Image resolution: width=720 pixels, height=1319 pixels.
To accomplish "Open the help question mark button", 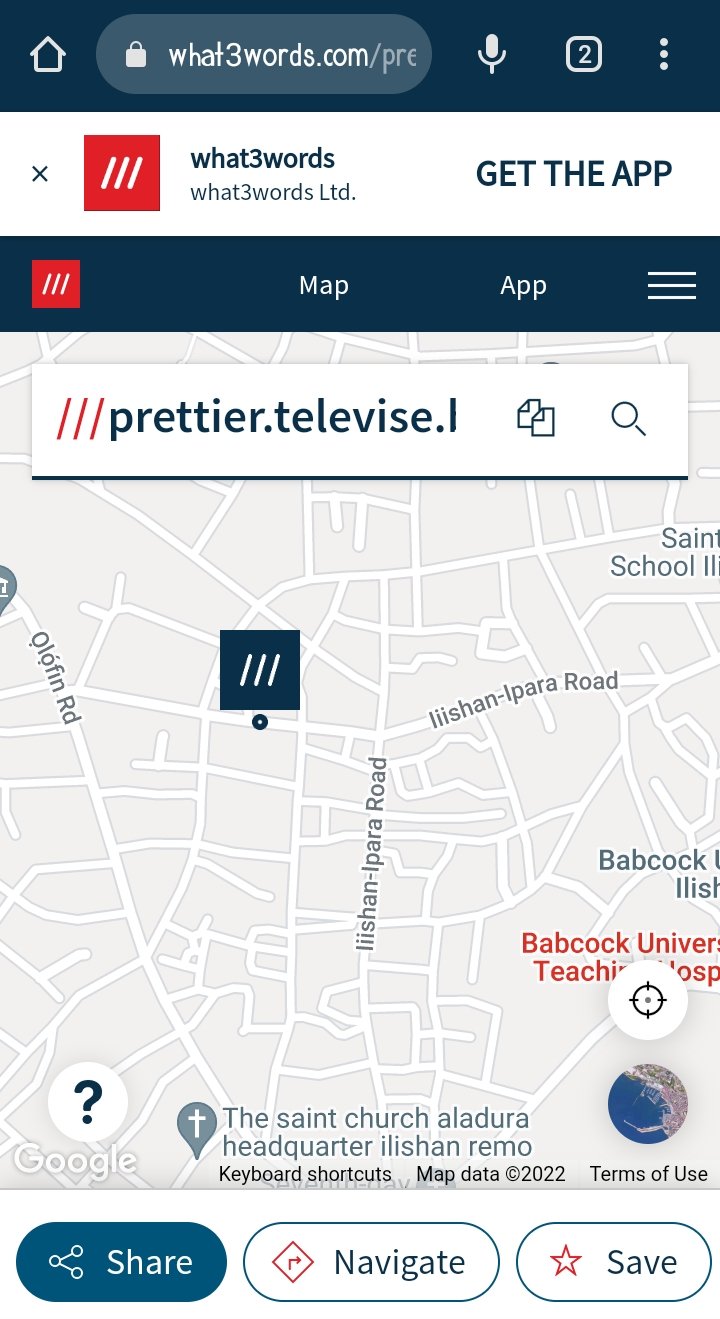I will coord(88,1102).
